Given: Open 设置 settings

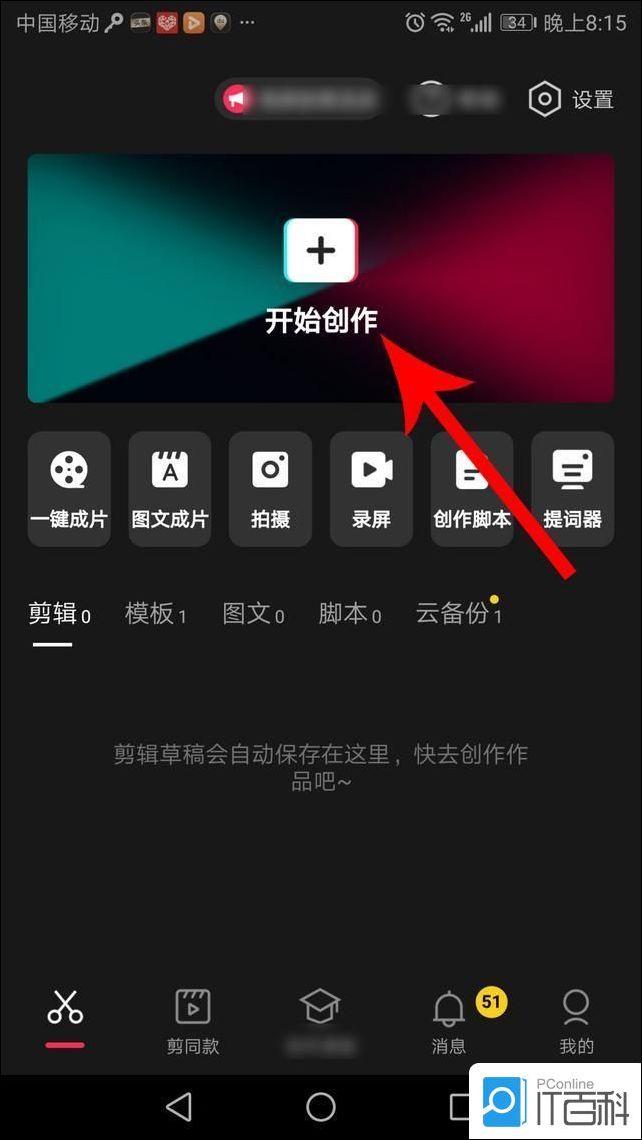Looking at the screenshot, I should pos(571,99).
